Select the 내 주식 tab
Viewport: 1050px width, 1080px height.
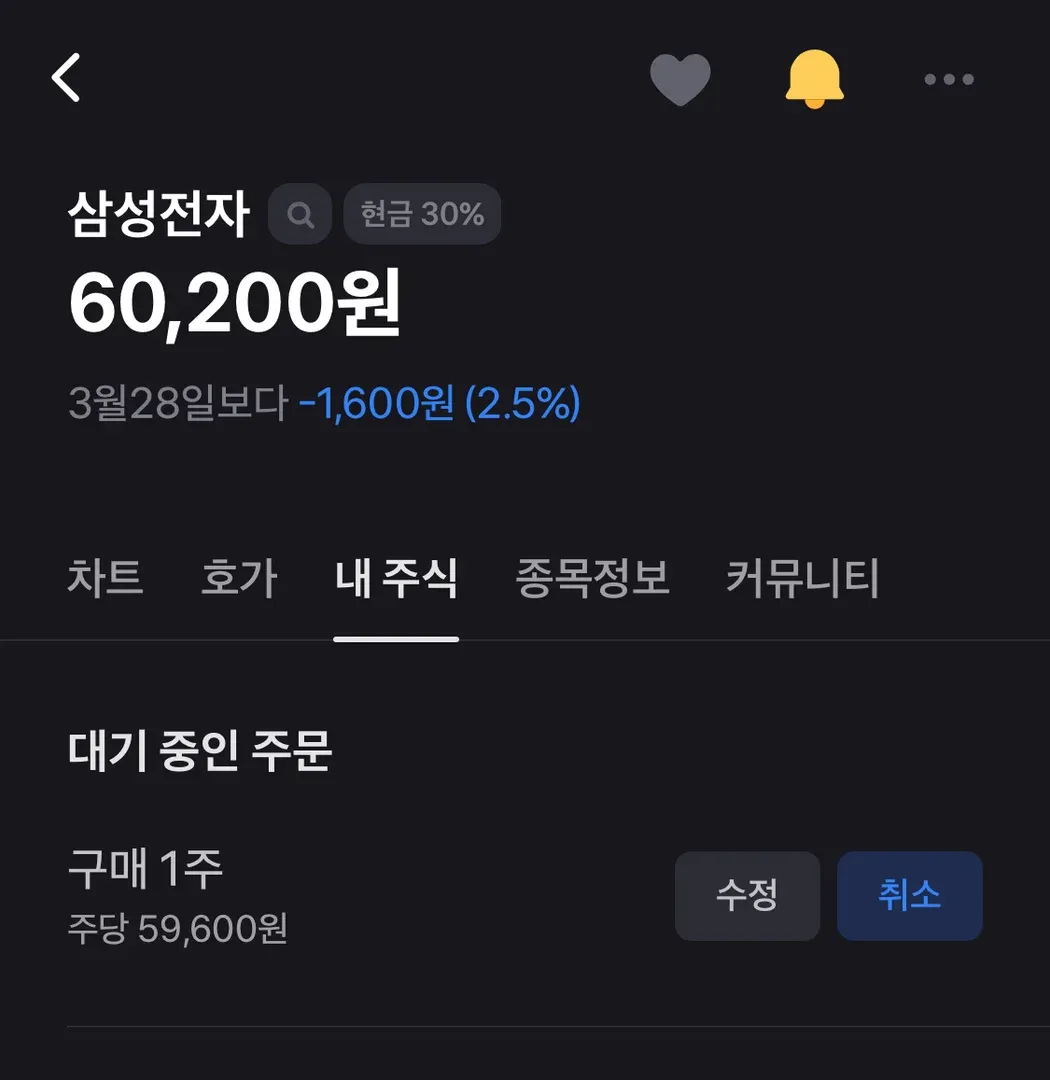[x=396, y=578]
